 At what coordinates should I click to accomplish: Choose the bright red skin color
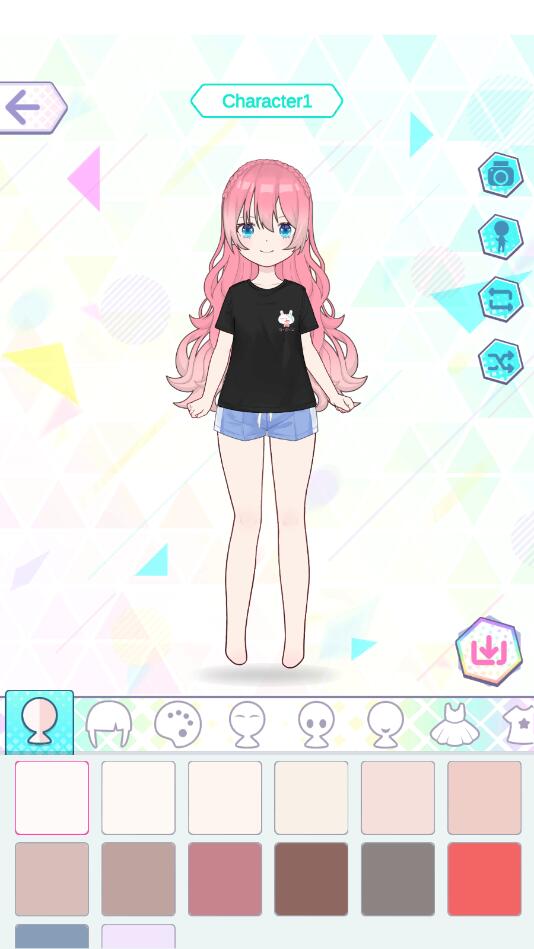[x=484, y=879]
